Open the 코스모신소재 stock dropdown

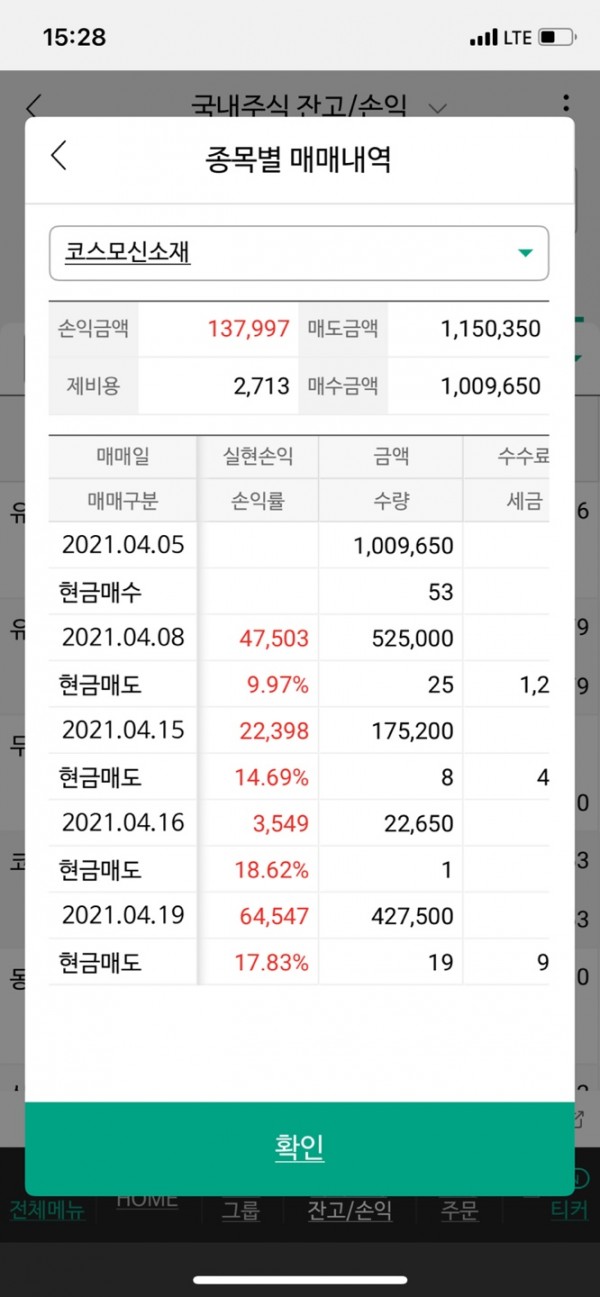pos(299,253)
